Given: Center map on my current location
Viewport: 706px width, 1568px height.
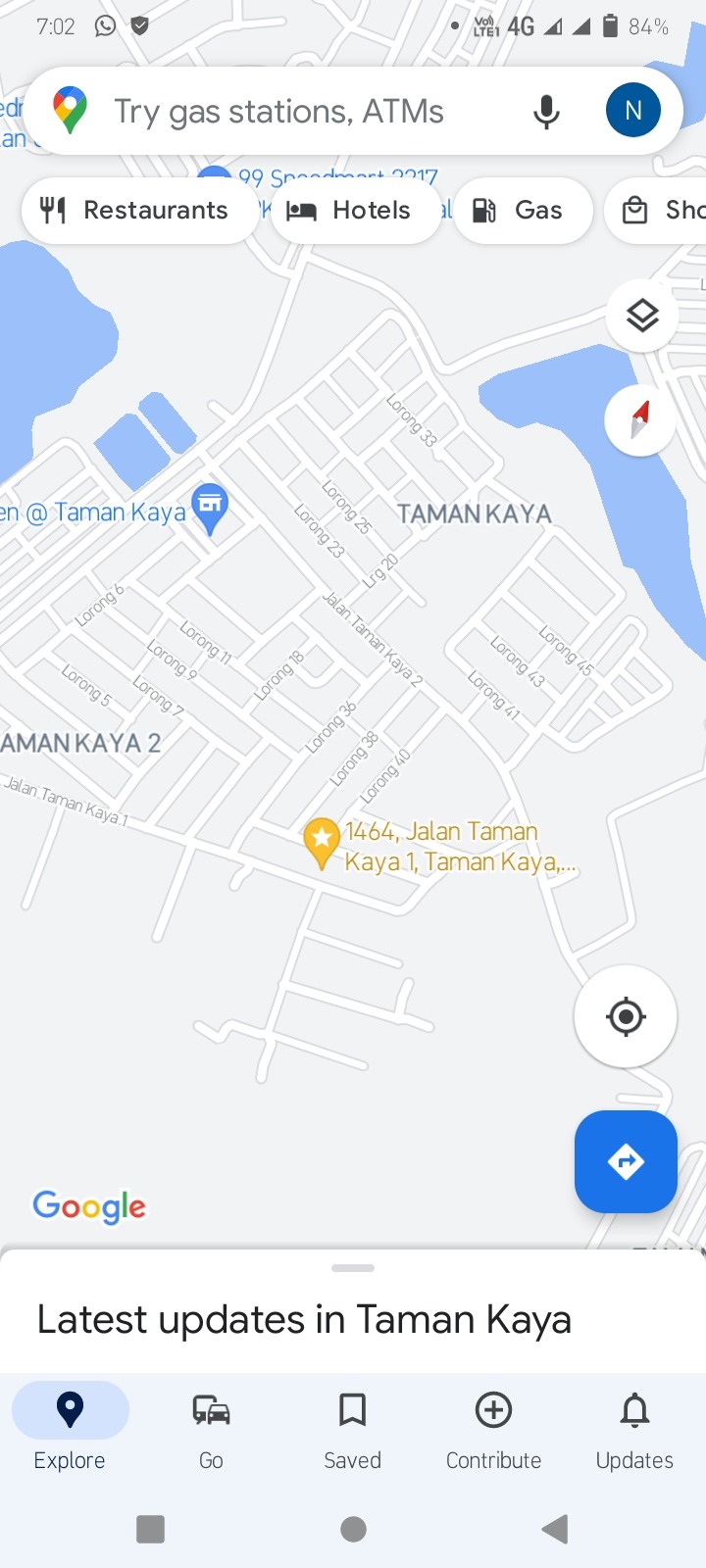Looking at the screenshot, I should tap(626, 1016).
